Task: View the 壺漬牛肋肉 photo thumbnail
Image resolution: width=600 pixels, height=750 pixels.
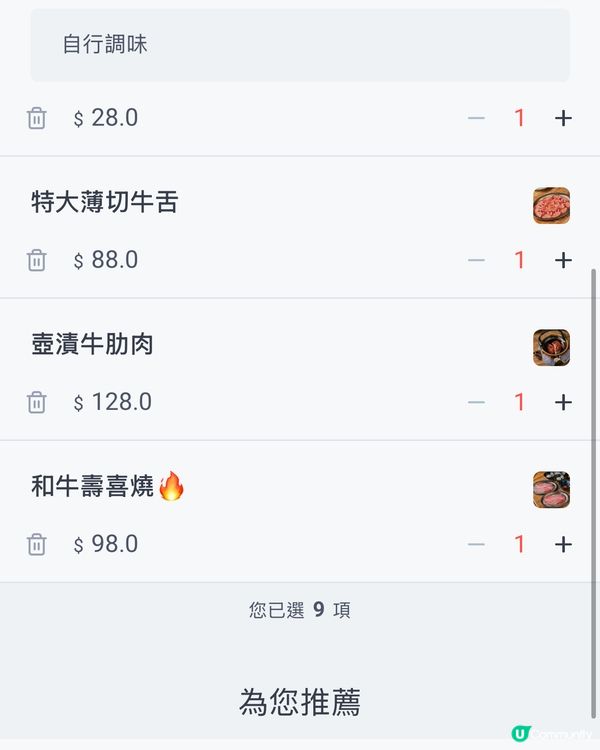Action: tap(551, 347)
